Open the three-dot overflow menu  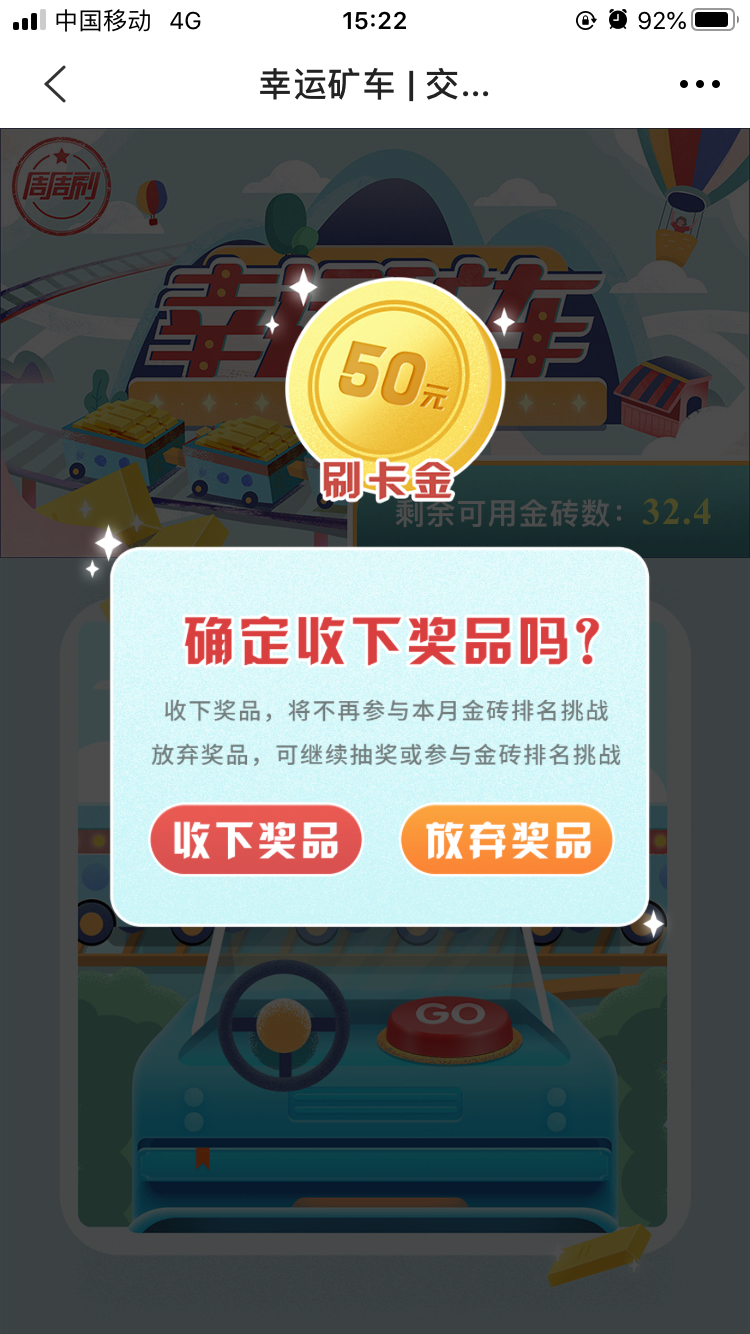point(699,85)
